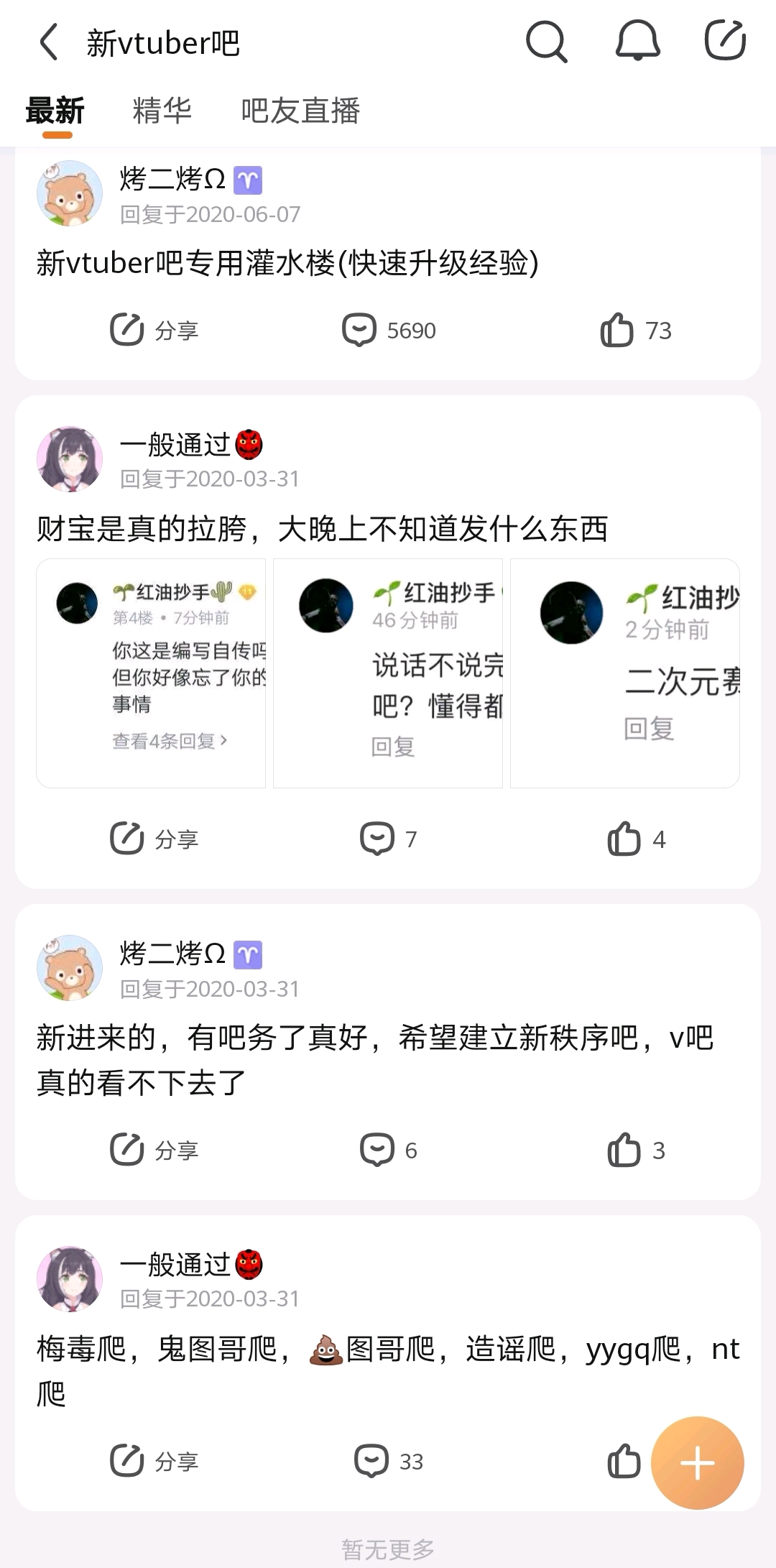Tap the compose post icon in header

[x=724, y=41]
